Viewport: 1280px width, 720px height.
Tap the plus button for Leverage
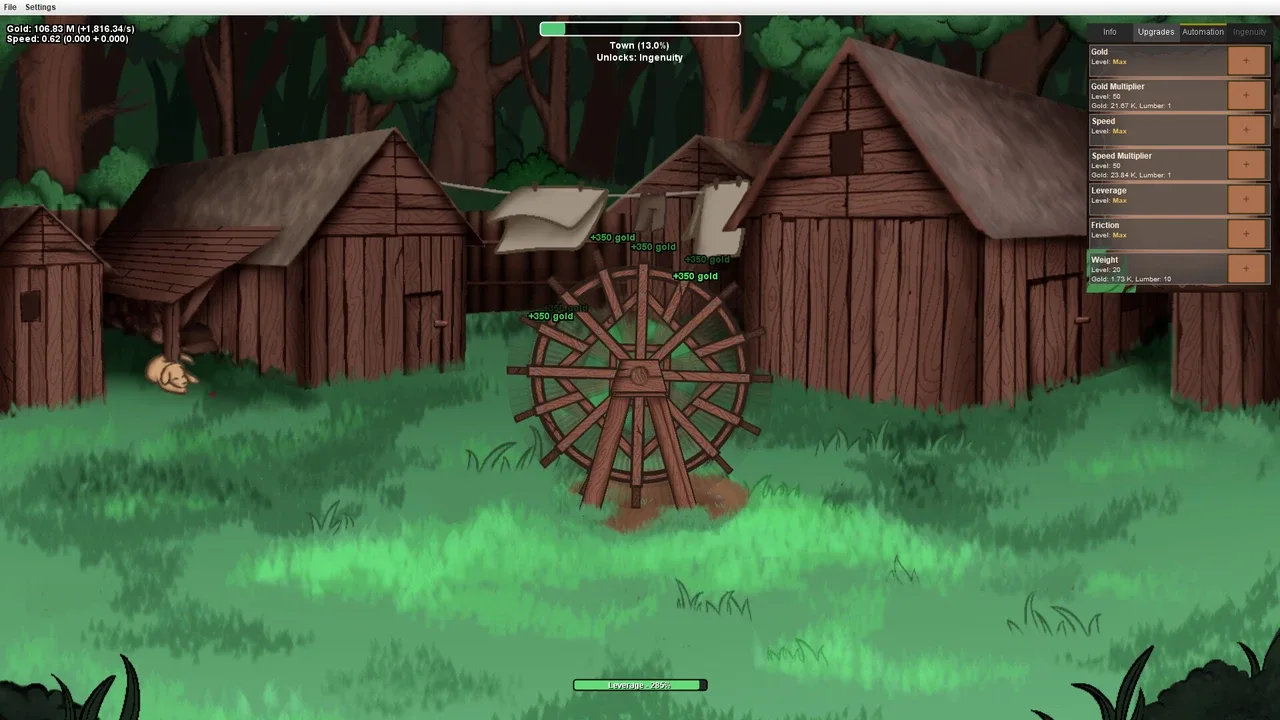(1246, 198)
